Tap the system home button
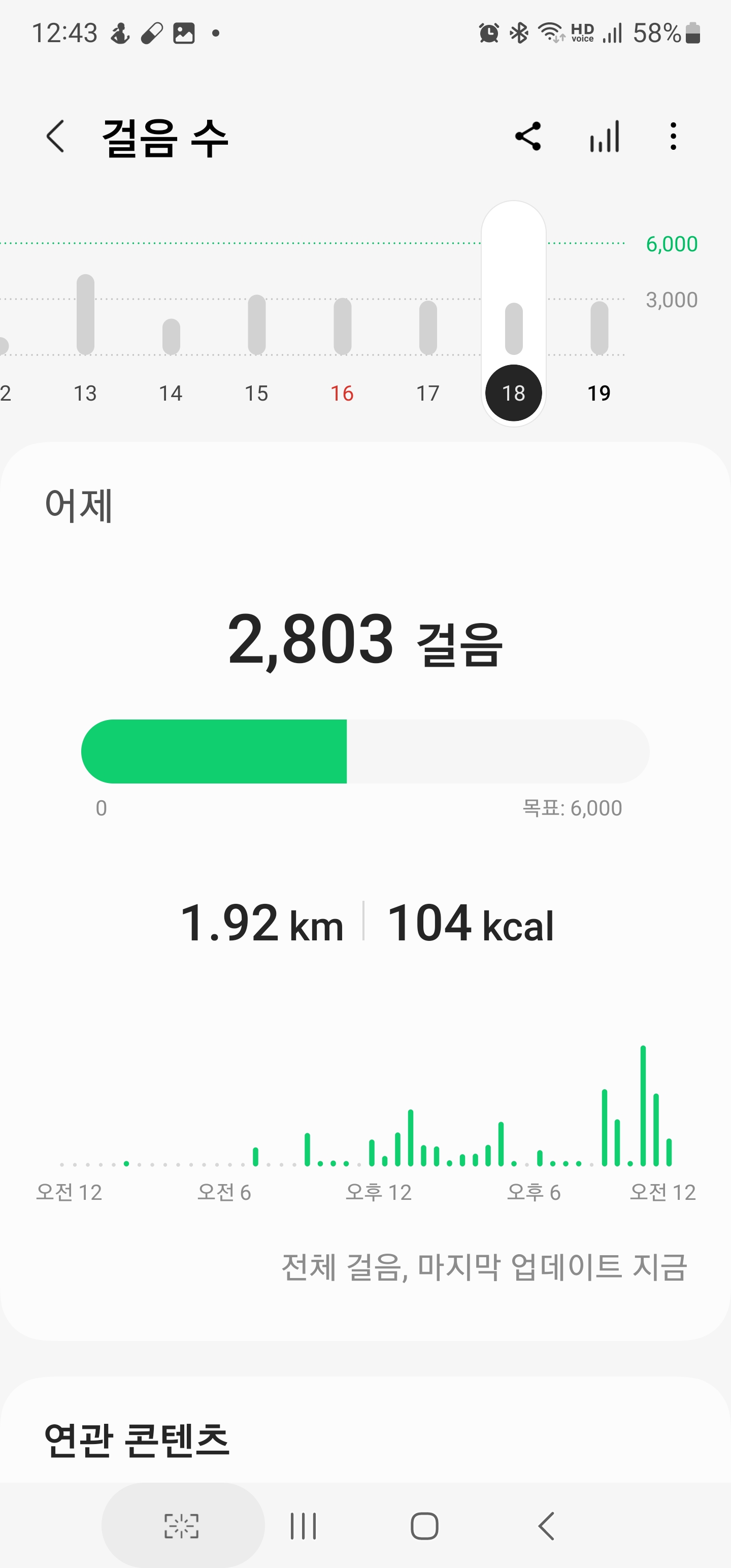This screenshot has height=1568, width=731. click(x=424, y=1525)
